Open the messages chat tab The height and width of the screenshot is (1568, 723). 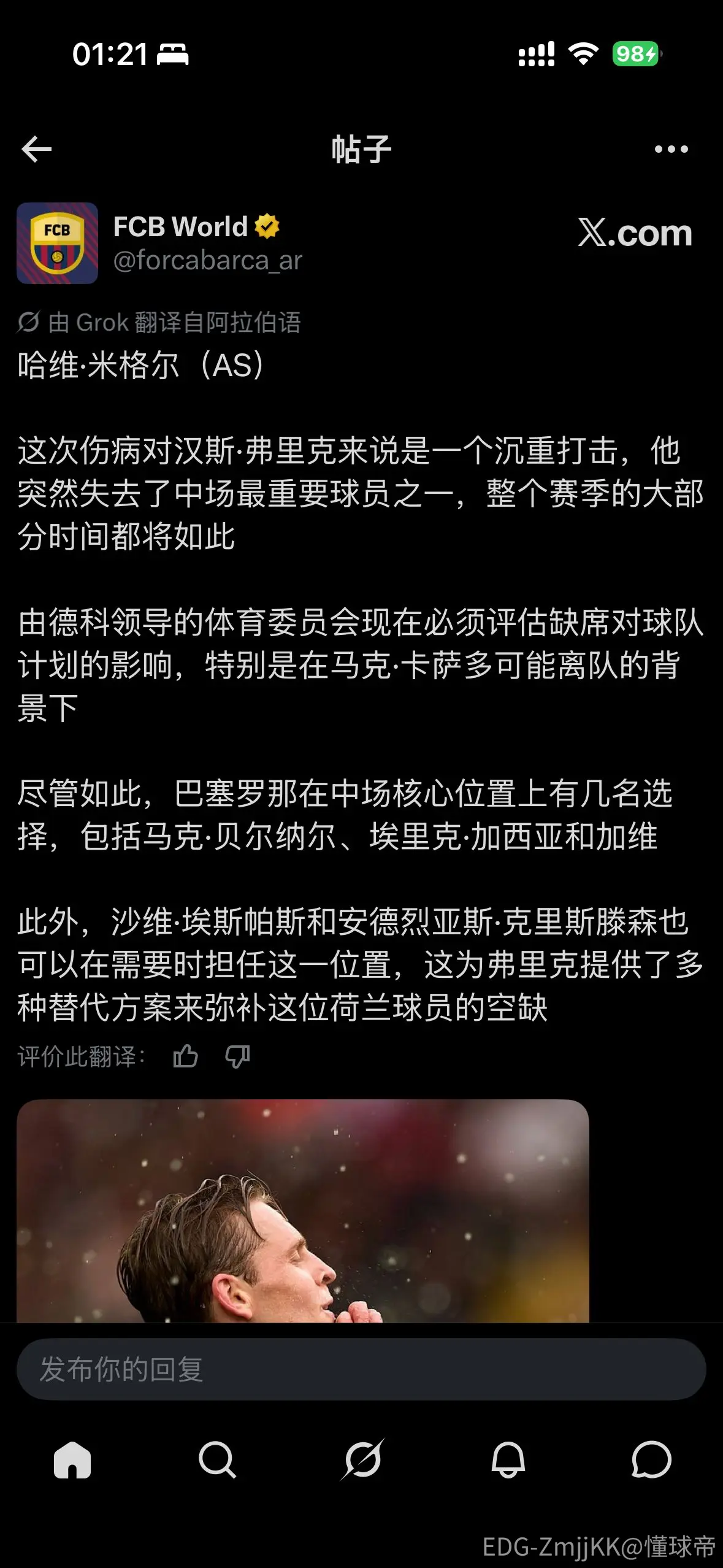coord(651,1459)
